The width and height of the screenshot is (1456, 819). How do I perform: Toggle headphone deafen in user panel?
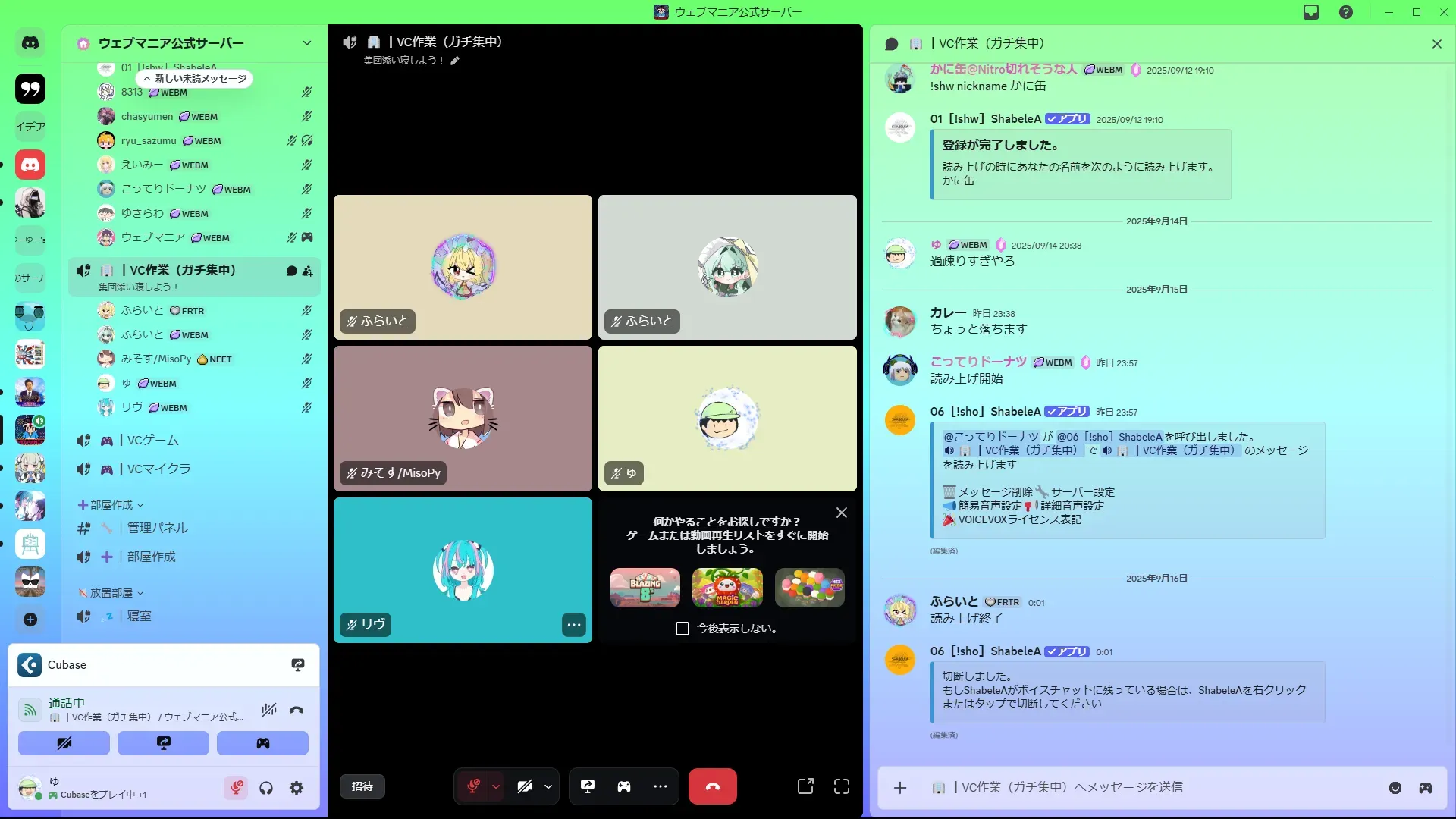(266, 788)
